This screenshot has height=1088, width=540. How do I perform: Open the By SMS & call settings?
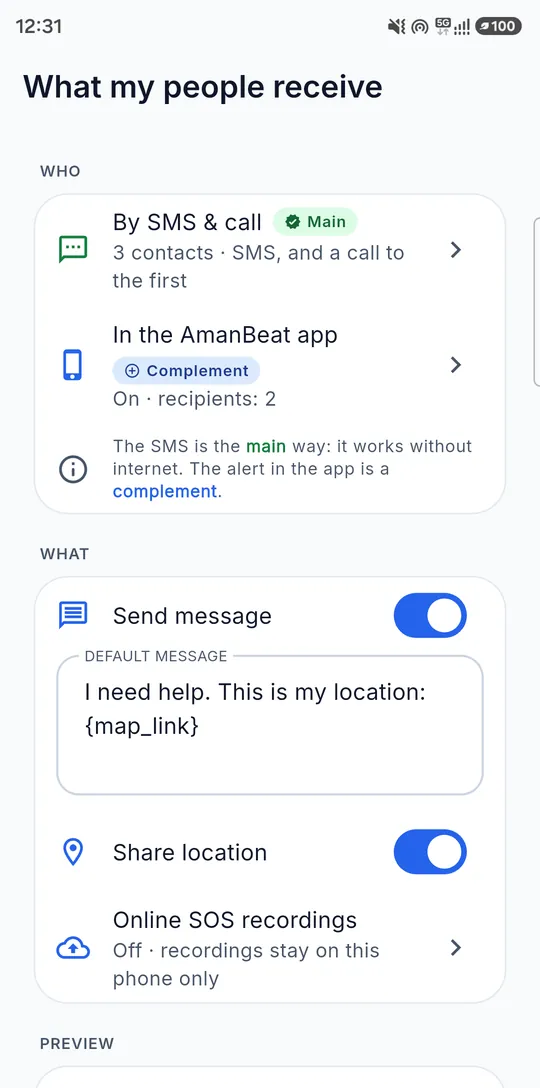click(269, 250)
